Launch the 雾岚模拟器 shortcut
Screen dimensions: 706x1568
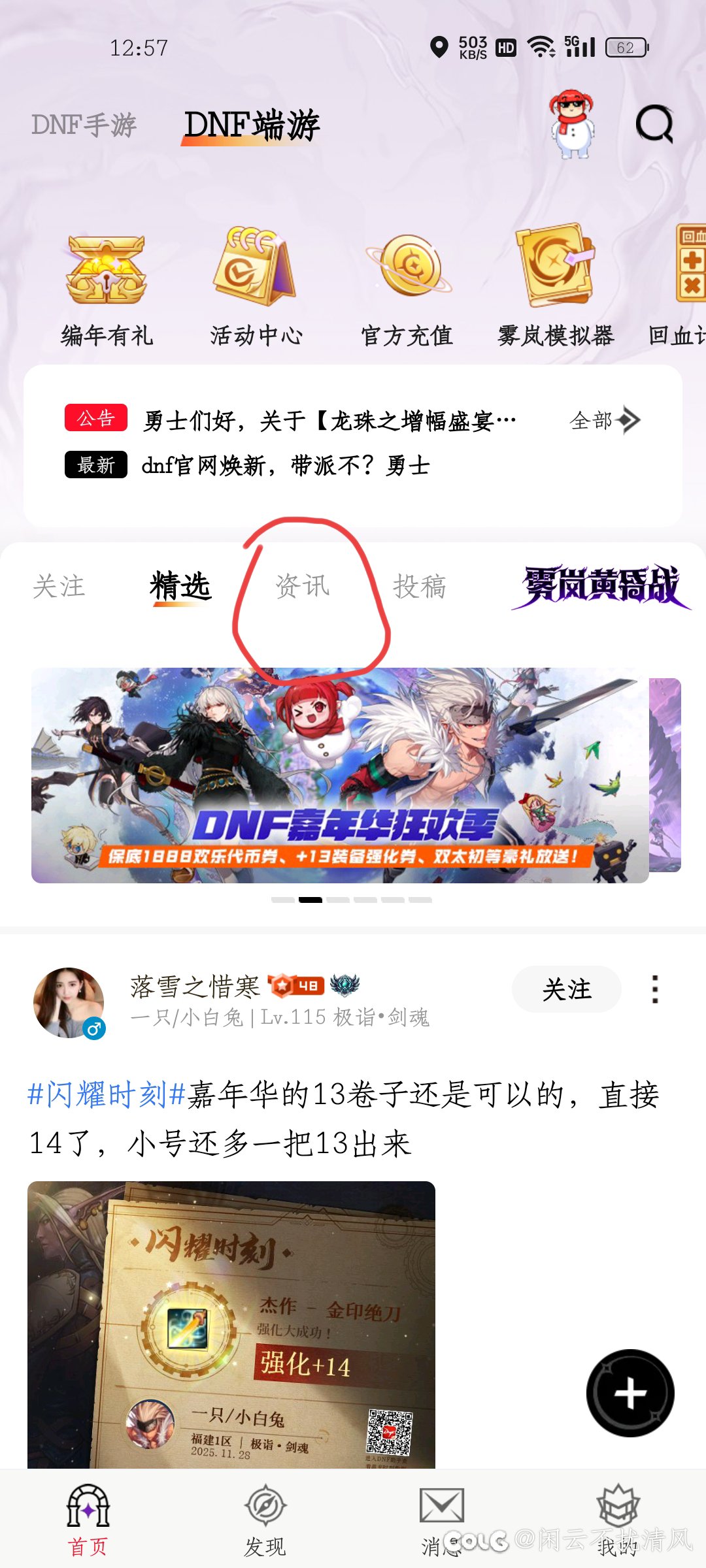tap(556, 286)
